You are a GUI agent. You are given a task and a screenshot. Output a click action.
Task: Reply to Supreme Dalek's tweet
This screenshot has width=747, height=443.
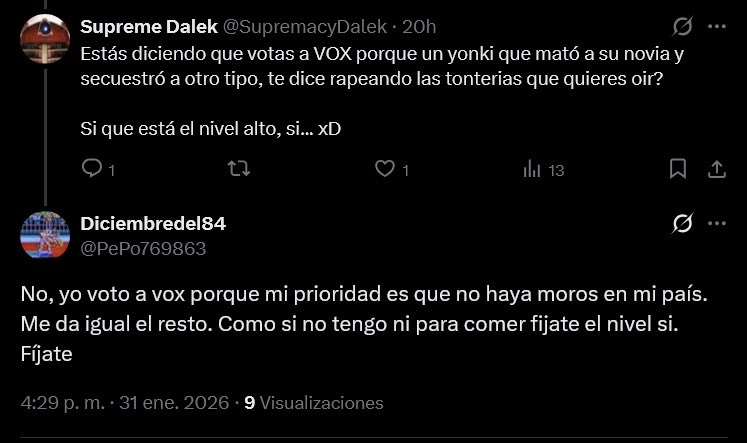(x=92, y=170)
